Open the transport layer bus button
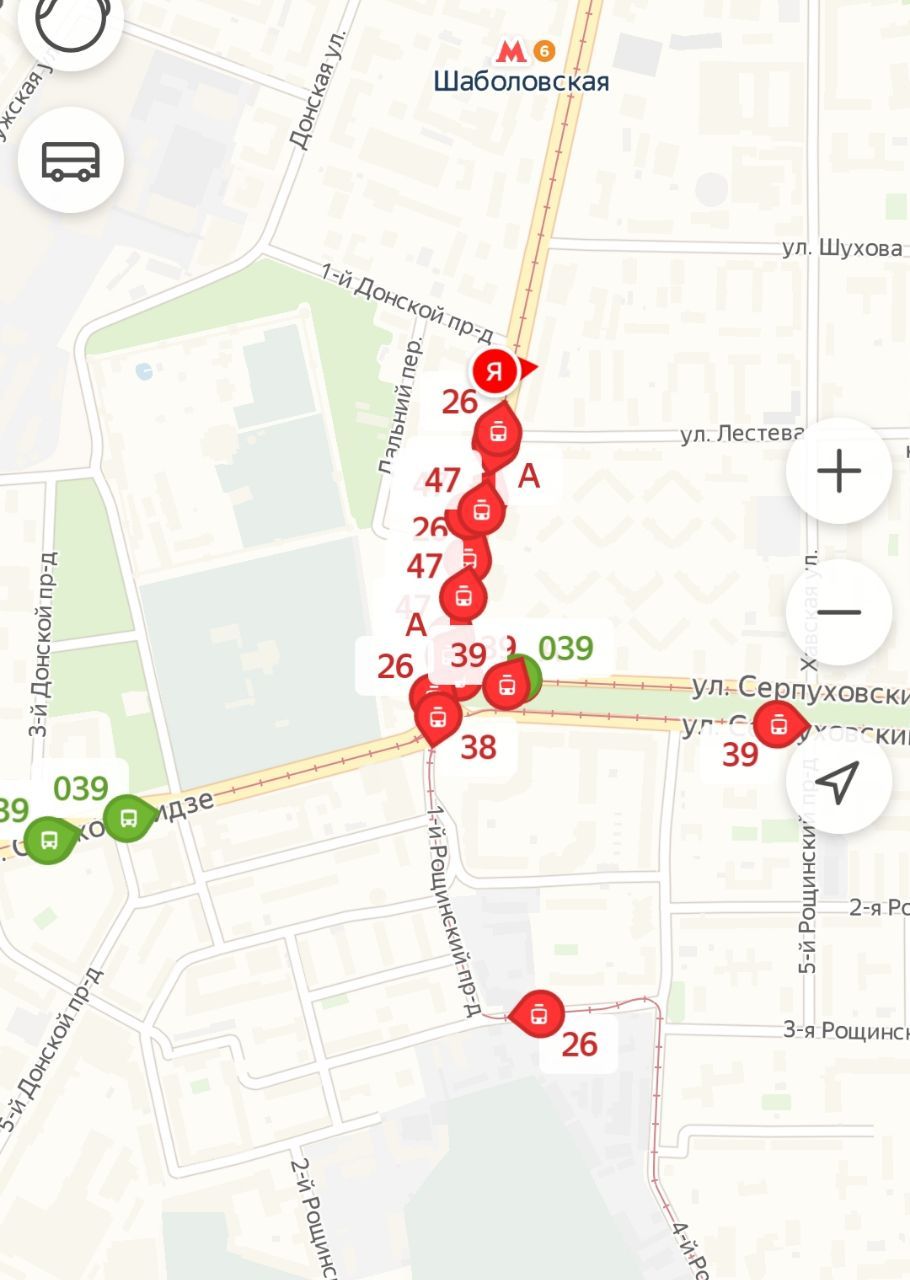The height and width of the screenshot is (1280, 910). pyautogui.click(x=71, y=160)
